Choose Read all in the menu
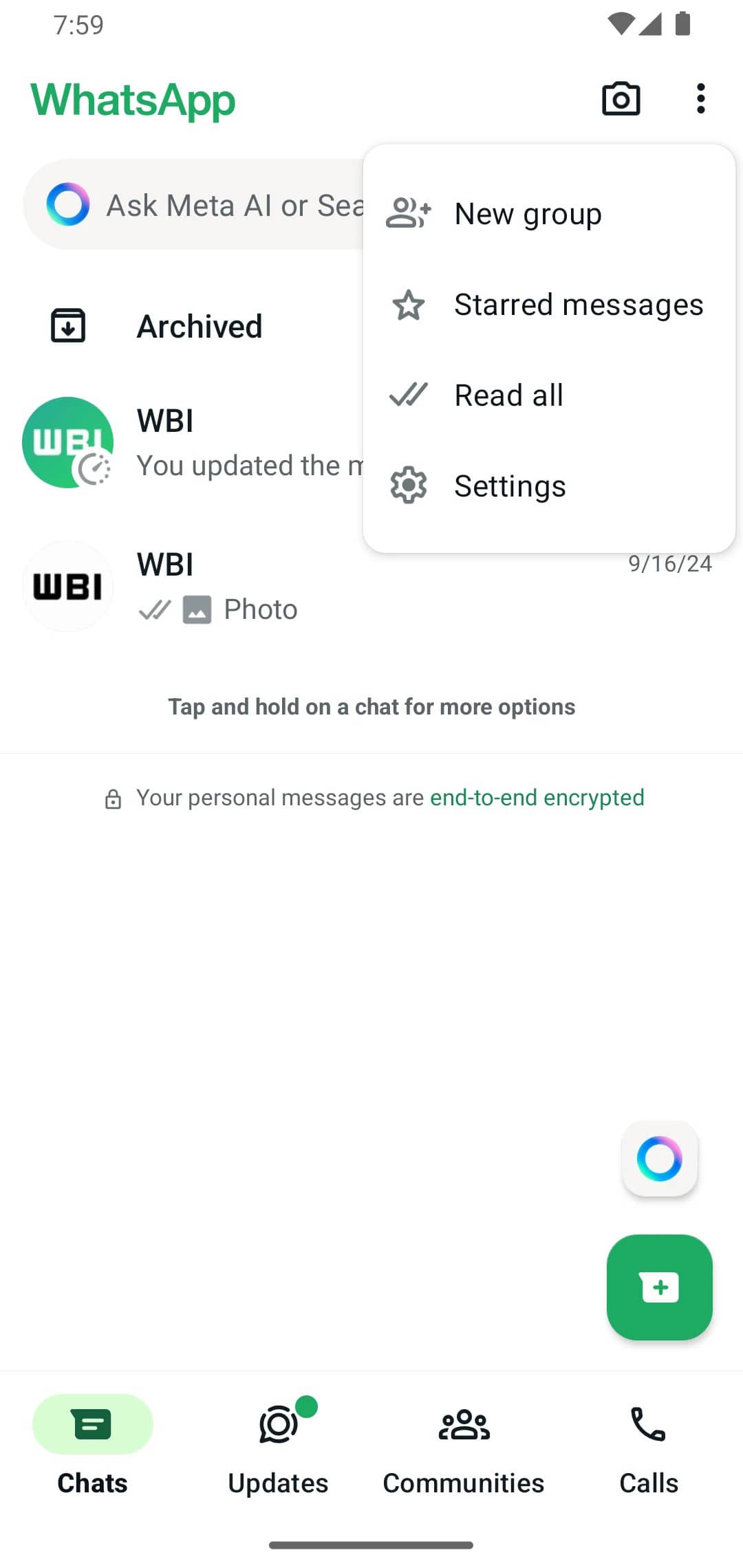The width and height of the screenshot is (743, 1568). 508,395
